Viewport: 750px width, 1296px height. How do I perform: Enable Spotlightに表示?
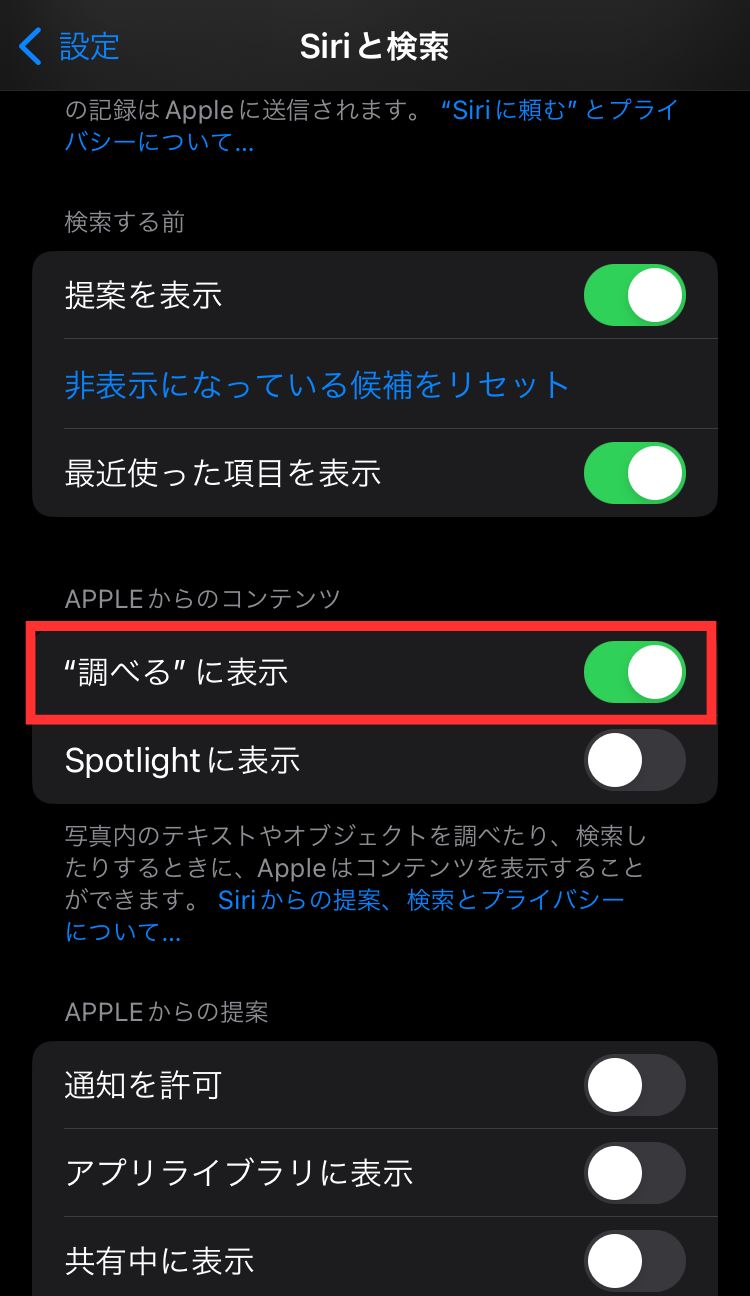click(x=634, y=760)
